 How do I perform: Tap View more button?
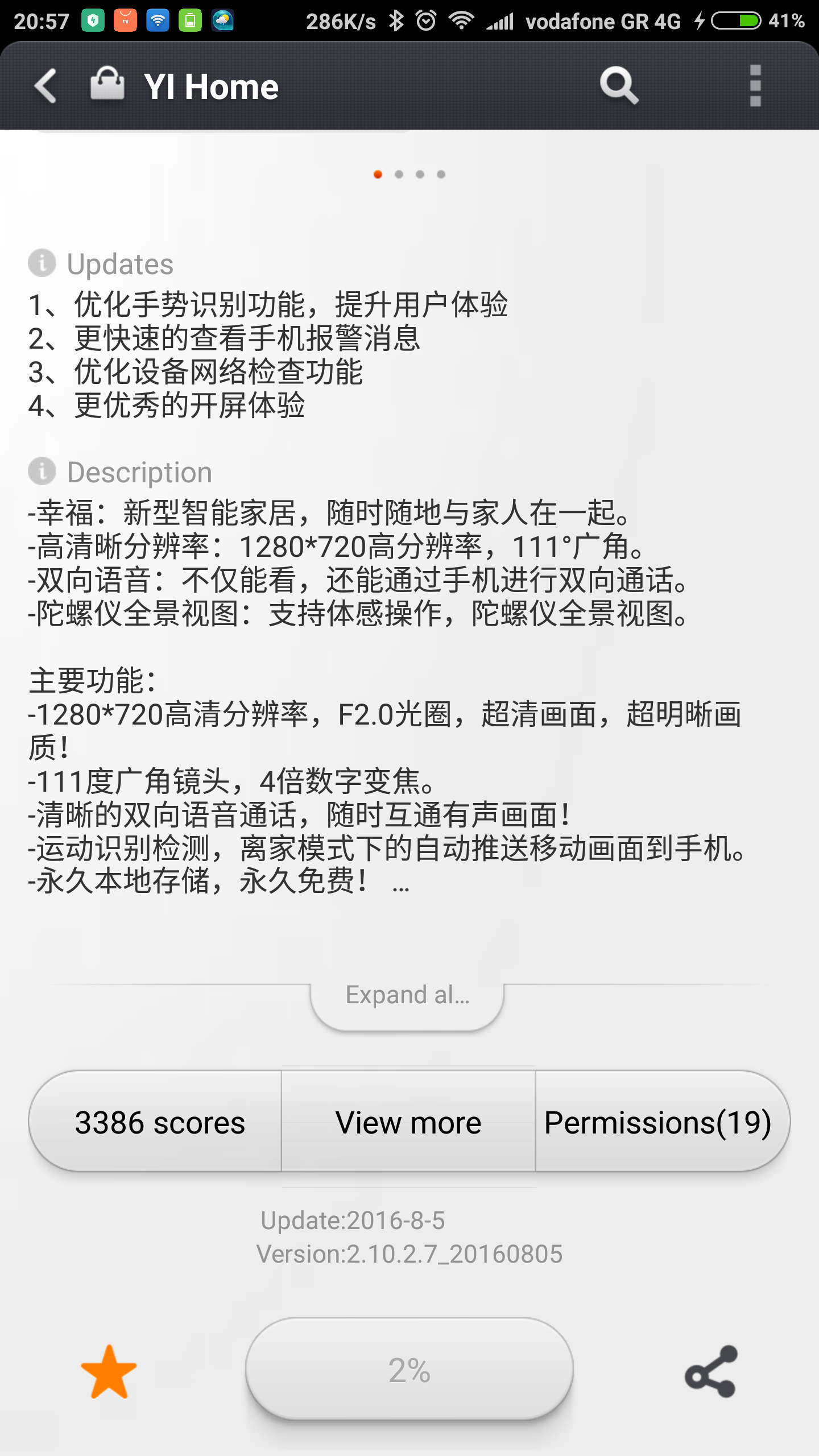408,1123
